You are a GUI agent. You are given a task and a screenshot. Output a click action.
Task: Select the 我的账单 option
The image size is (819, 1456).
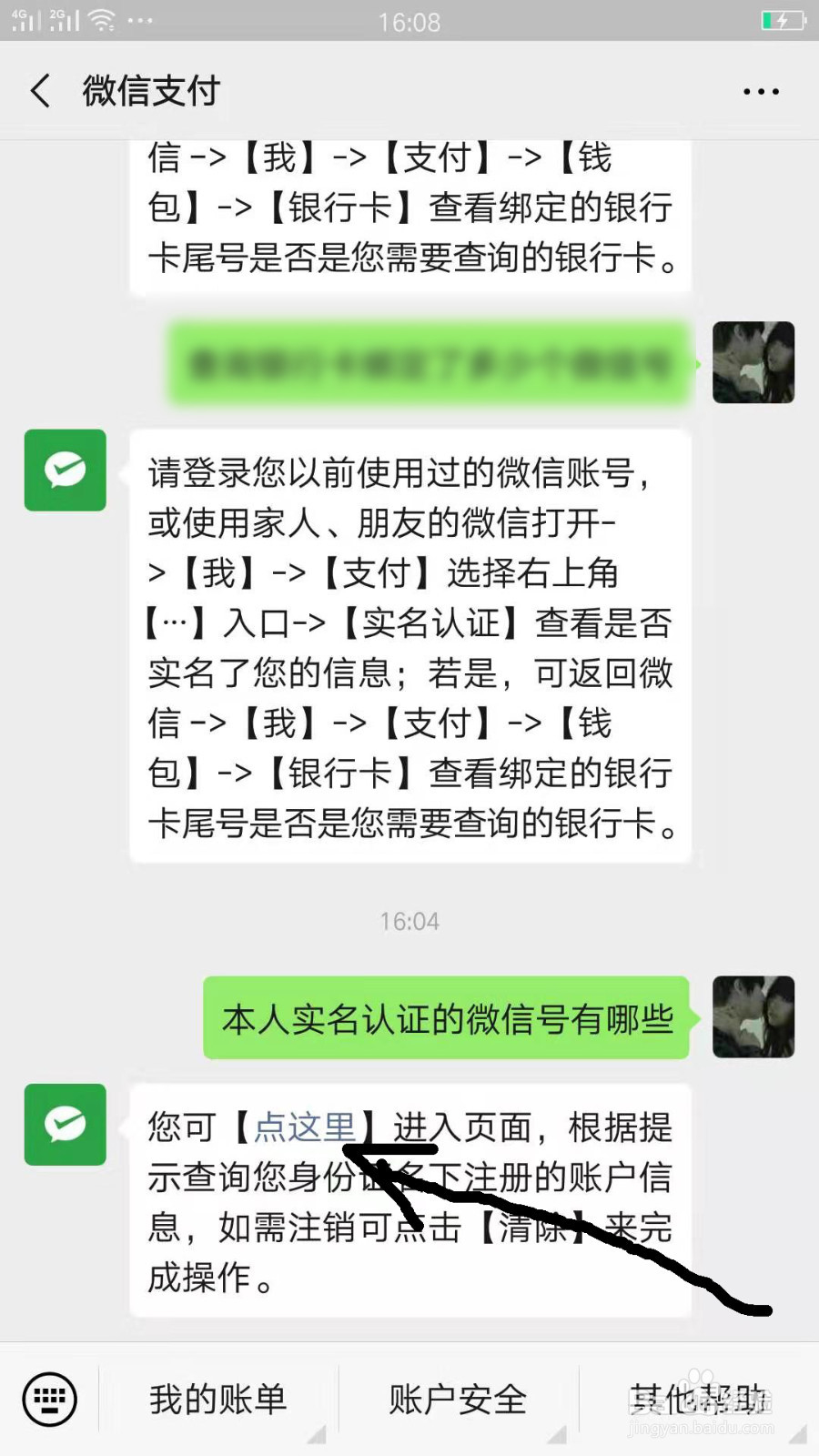point(218,1399)
